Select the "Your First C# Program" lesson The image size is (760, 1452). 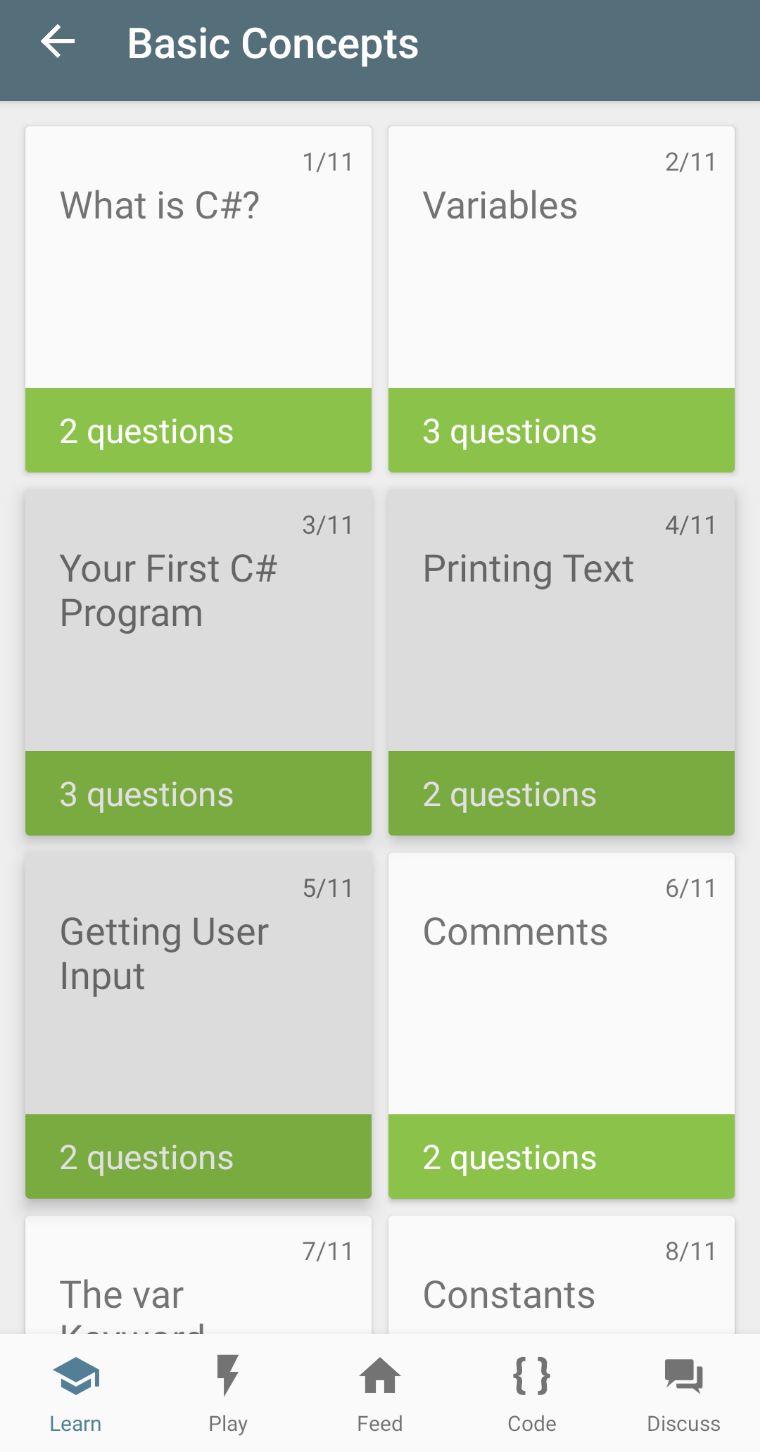coord(198,661)
